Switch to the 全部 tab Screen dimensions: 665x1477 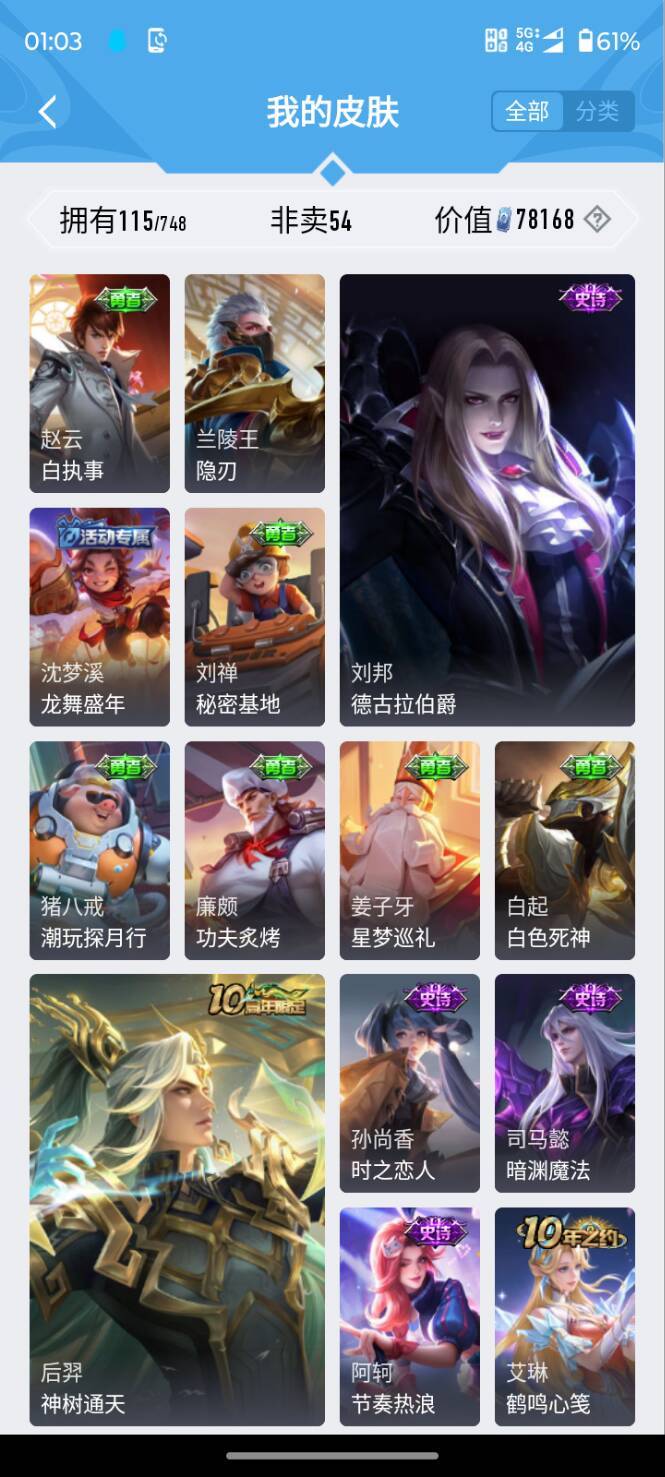pos(527,112)
